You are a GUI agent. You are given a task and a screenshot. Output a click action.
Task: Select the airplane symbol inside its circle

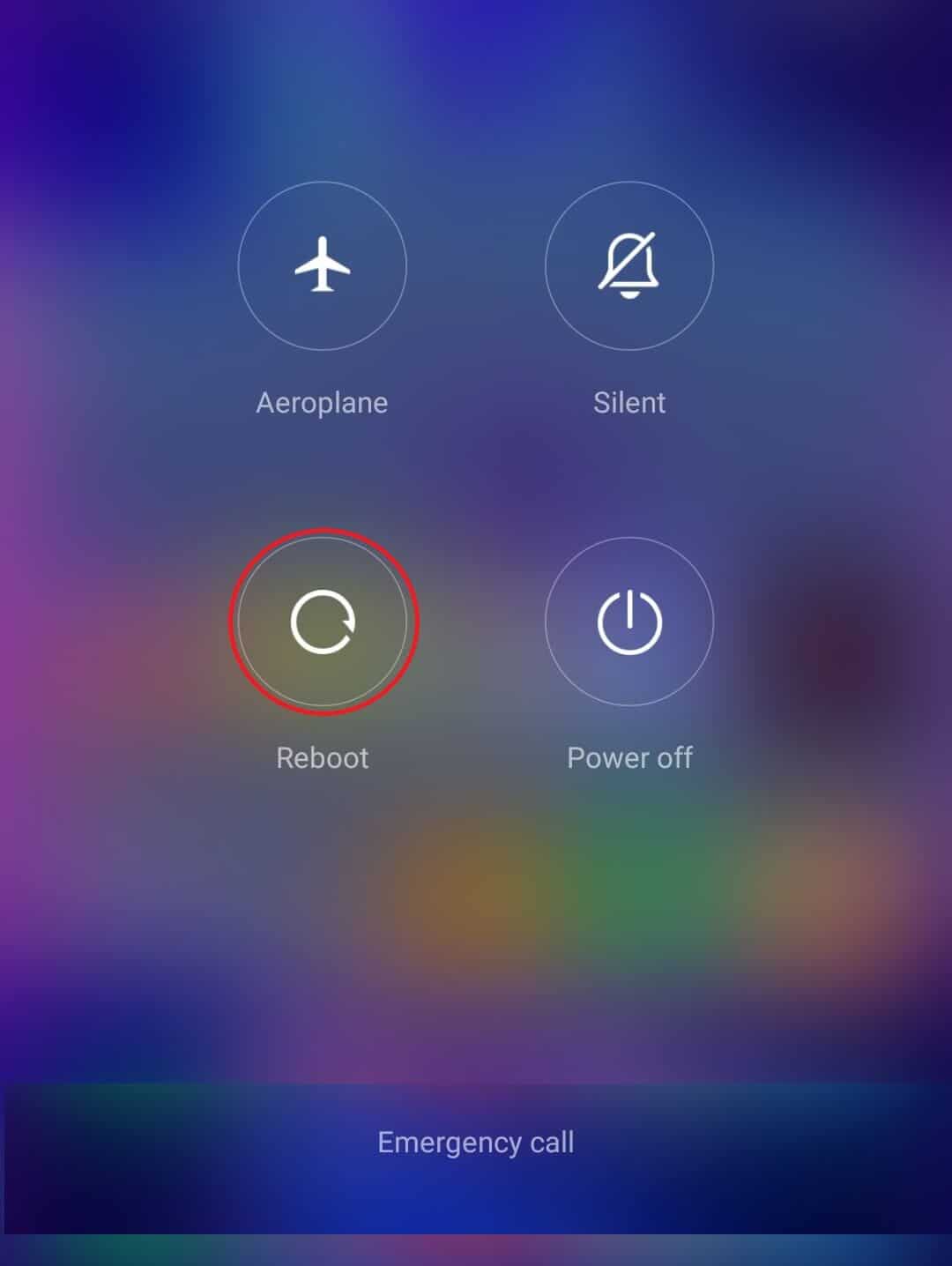coord(322,265)
